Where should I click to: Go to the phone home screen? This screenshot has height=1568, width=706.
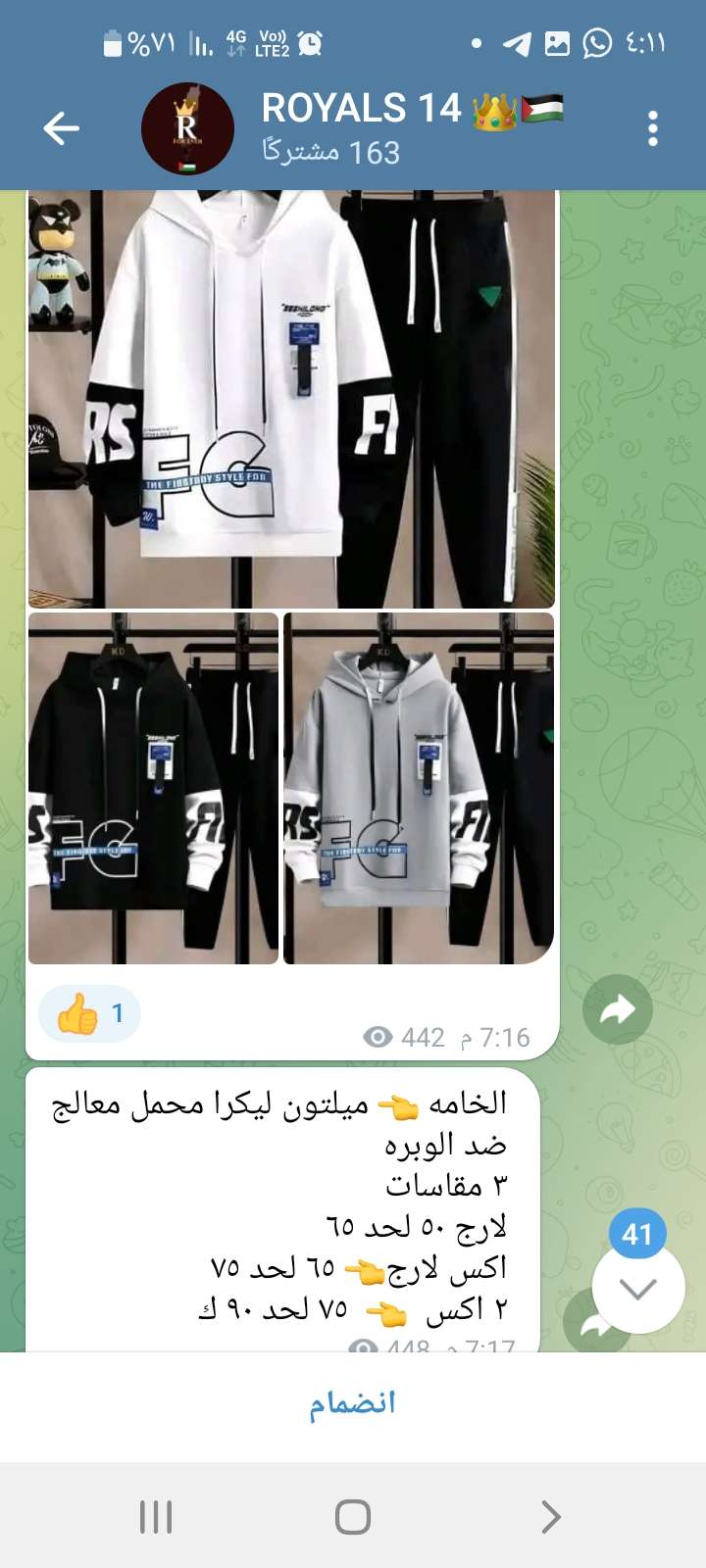pos(353,1517)
